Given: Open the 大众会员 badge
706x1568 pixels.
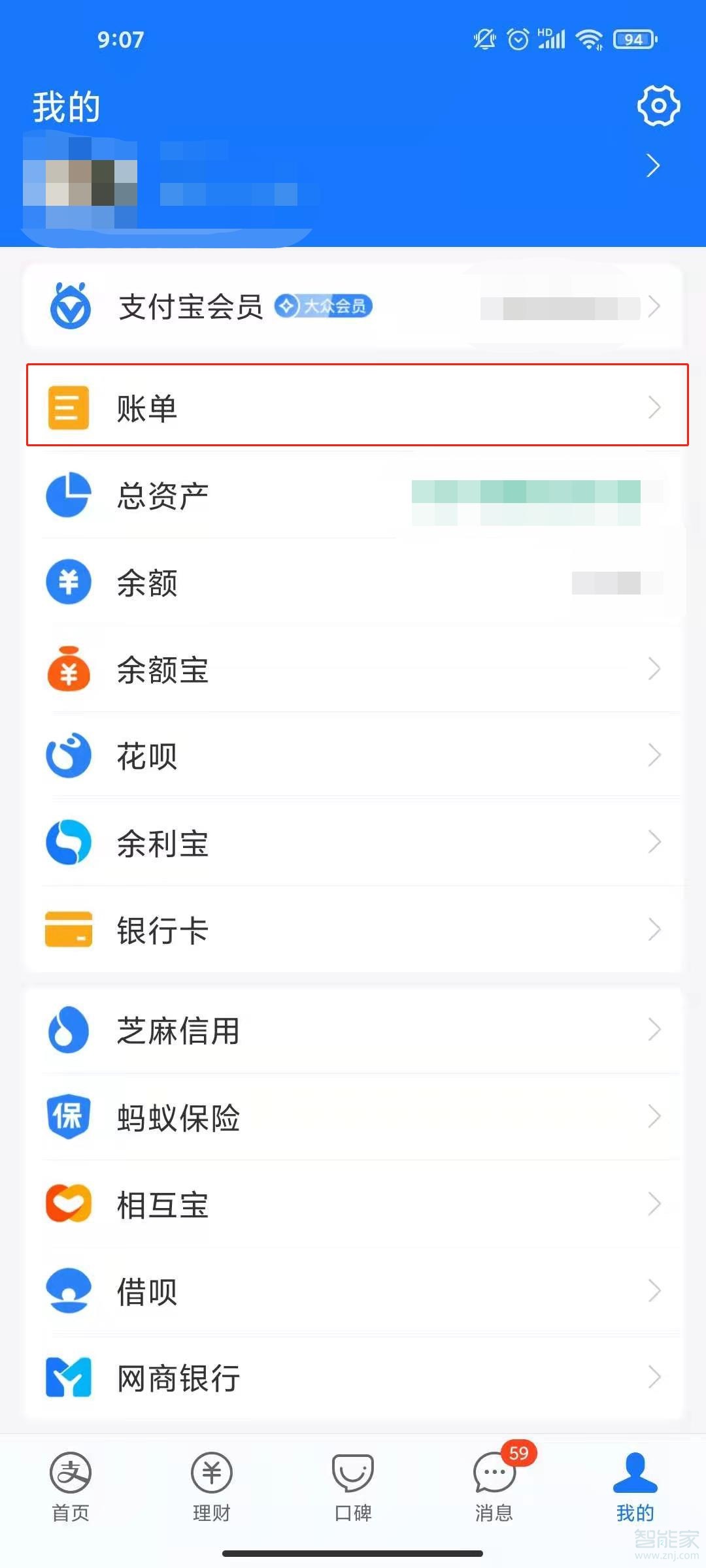Looking at the screenshot, I should click(323, 306).
